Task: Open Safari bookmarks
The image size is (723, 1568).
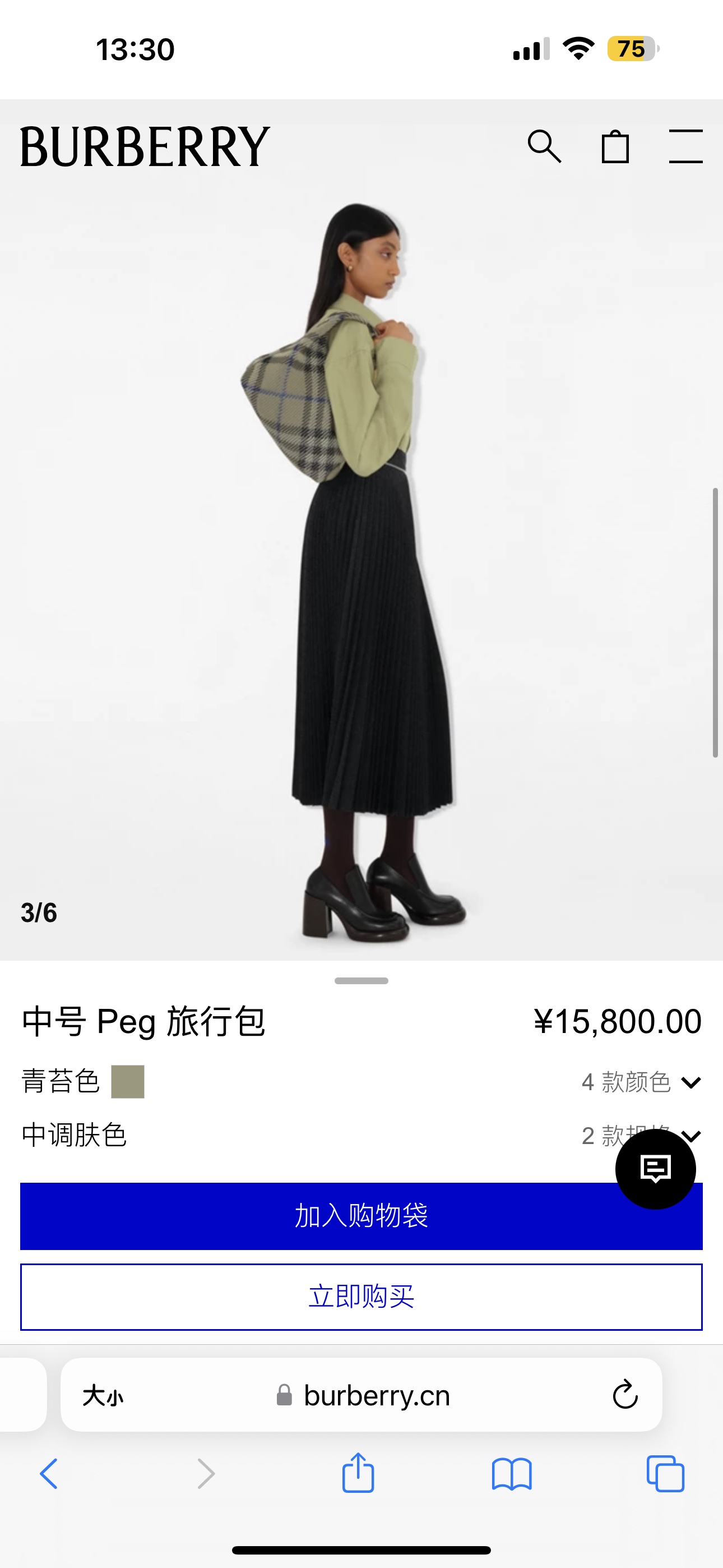Action: pyautogui.click(x=511, y=1474)
